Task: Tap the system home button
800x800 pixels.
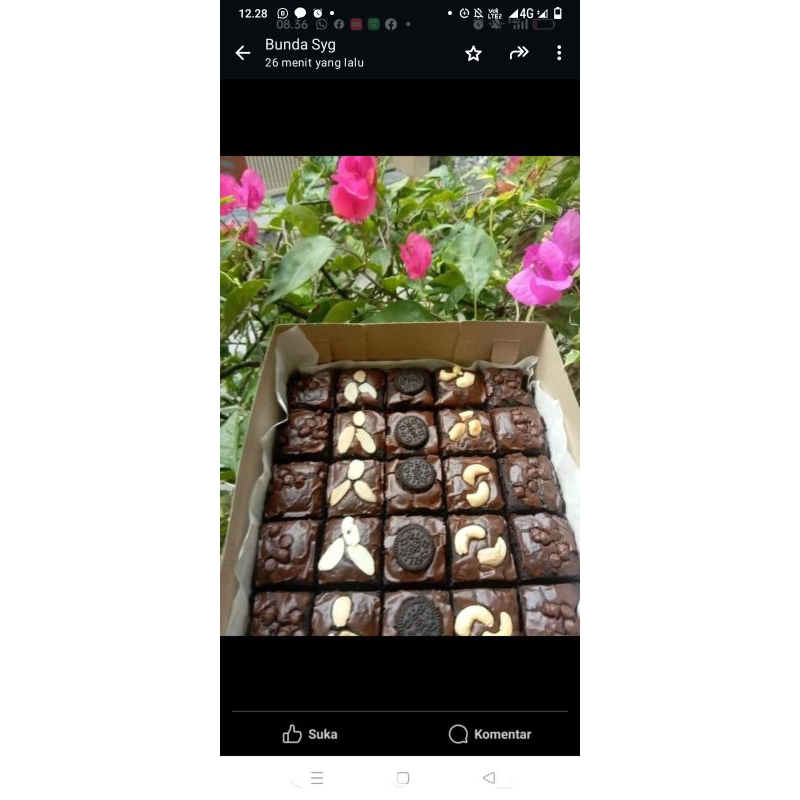Action: tap(402, 778)
